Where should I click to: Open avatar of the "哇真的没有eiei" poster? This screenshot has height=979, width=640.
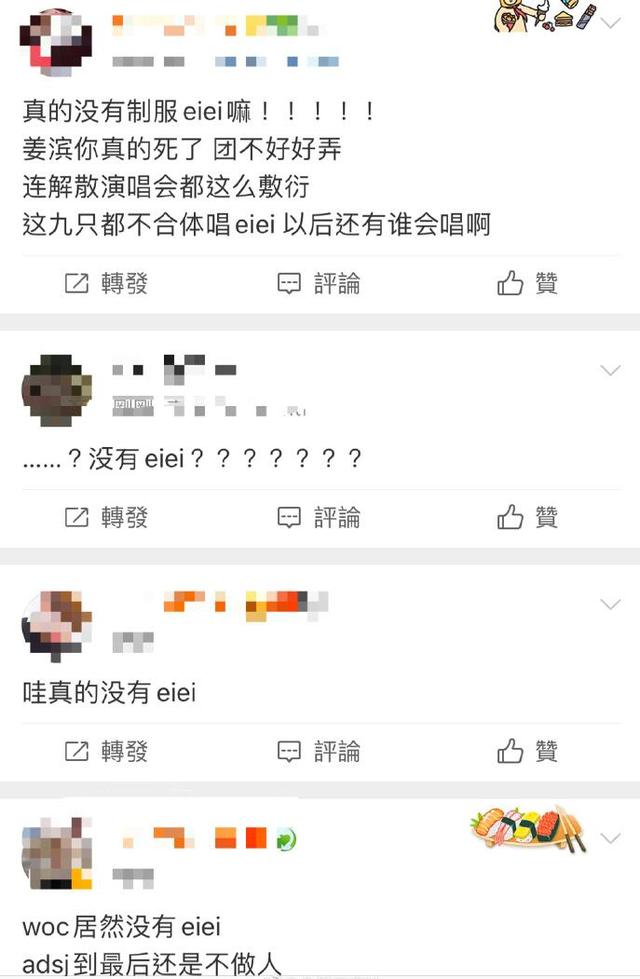tap(56, 620)
